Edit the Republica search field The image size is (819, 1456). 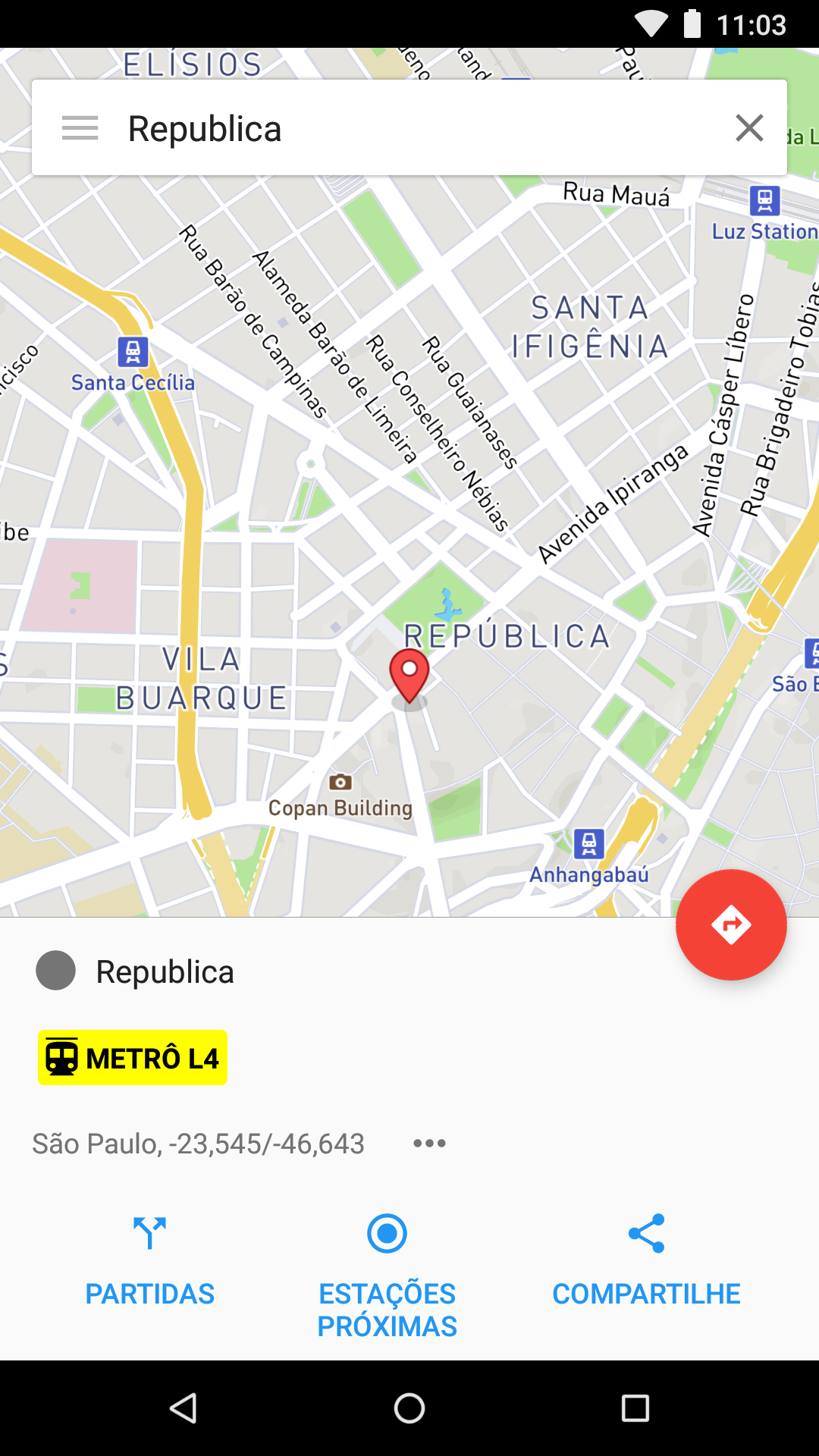pos(409,128)
